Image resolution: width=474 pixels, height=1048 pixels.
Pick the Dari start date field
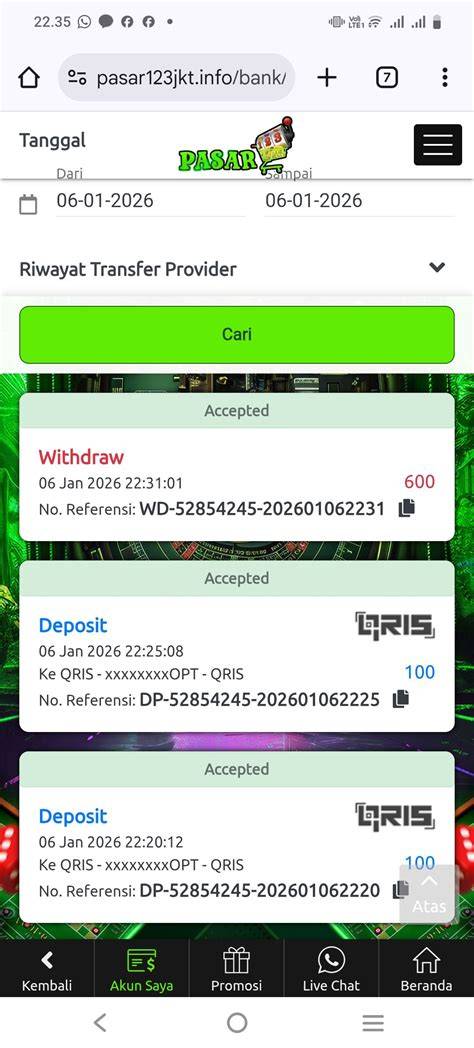click(x=150, y=201)
